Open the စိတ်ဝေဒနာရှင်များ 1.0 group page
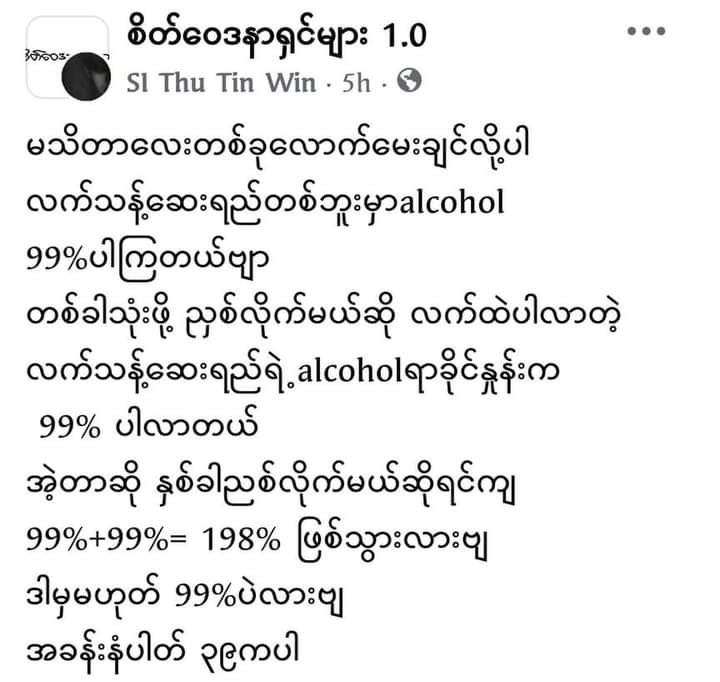 (277, 37)
